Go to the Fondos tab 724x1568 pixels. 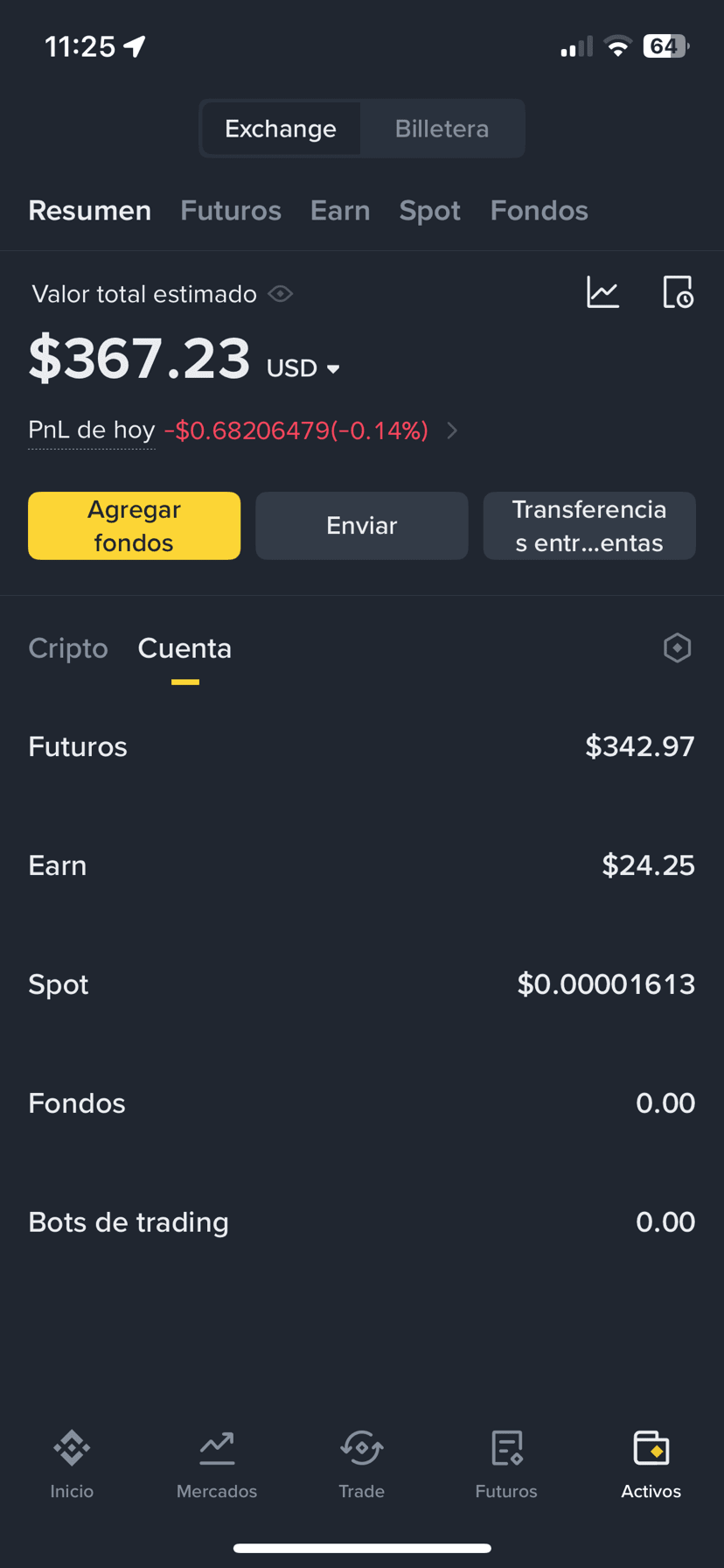click(x=539, y=211)
